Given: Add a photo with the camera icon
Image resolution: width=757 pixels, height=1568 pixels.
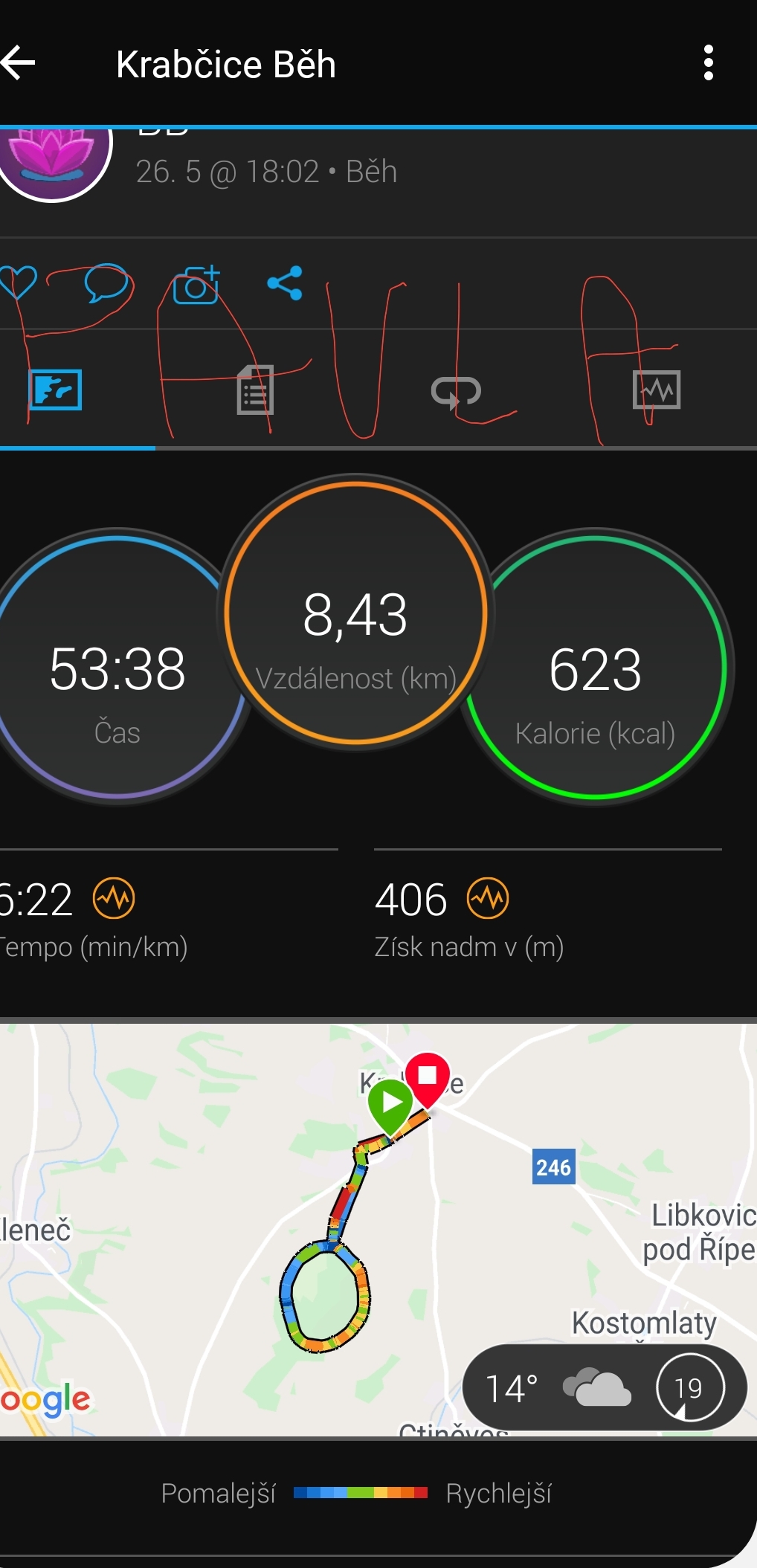Looking at the screenshot, I should point(196,284).
